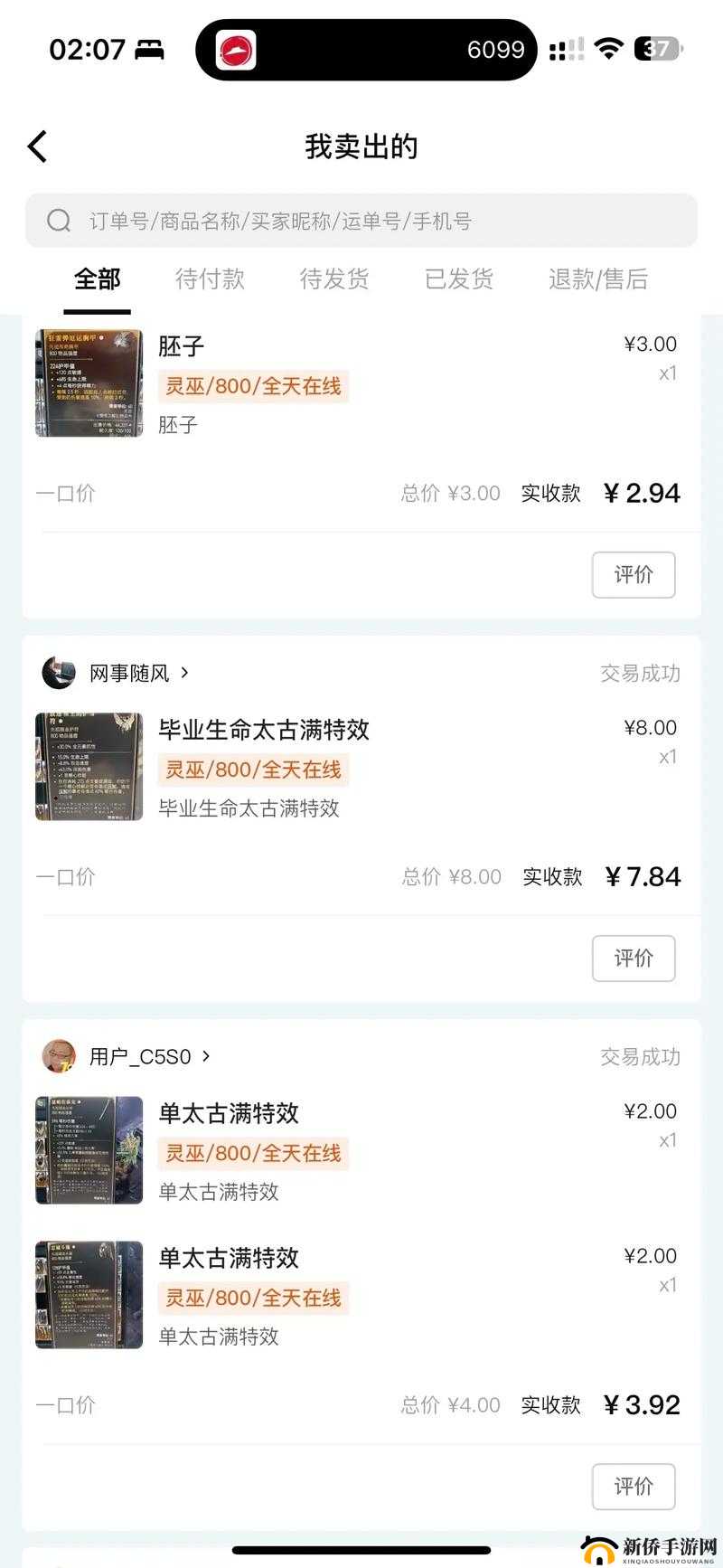Tap 评价 for the ¥3.92 order
The height and width of the screenshot is (1568, 723).
633,1486
